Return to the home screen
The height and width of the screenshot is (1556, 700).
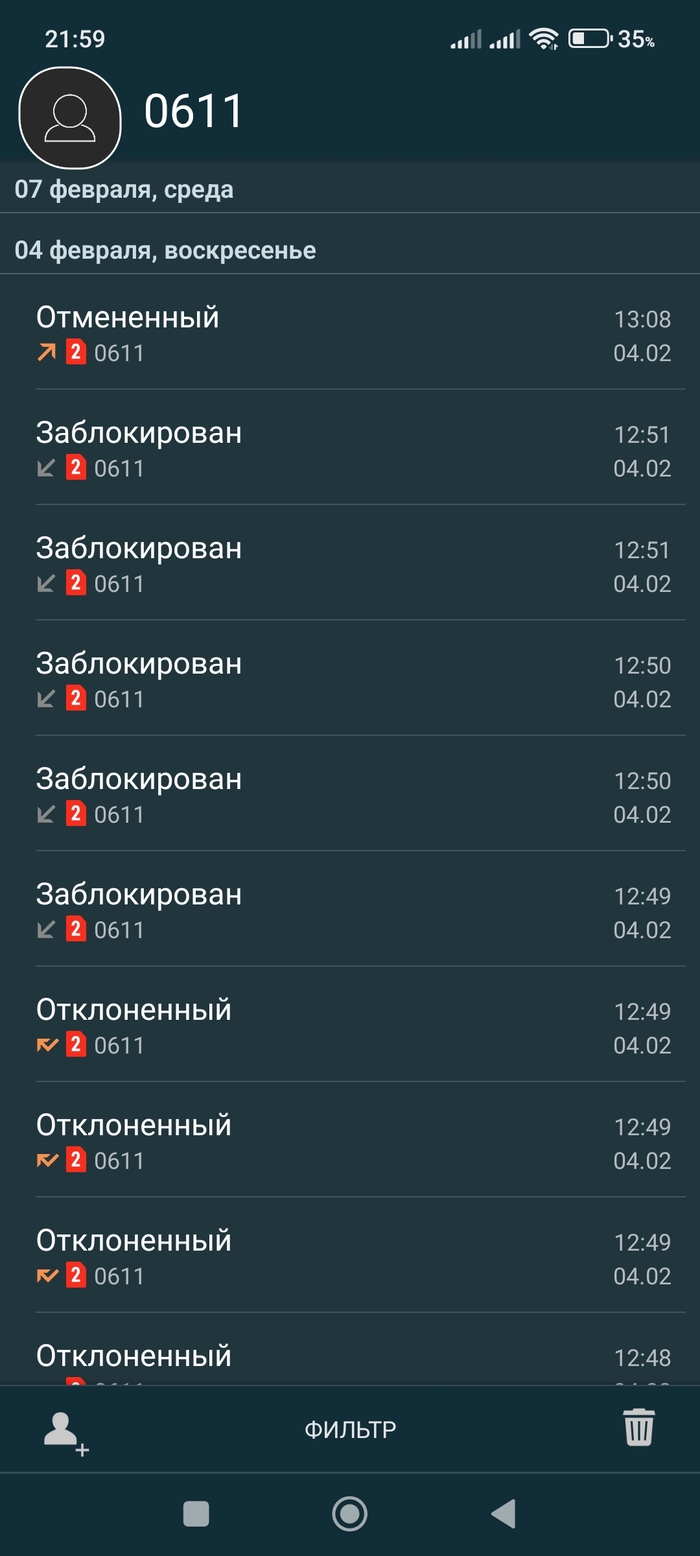(349, 1514)
